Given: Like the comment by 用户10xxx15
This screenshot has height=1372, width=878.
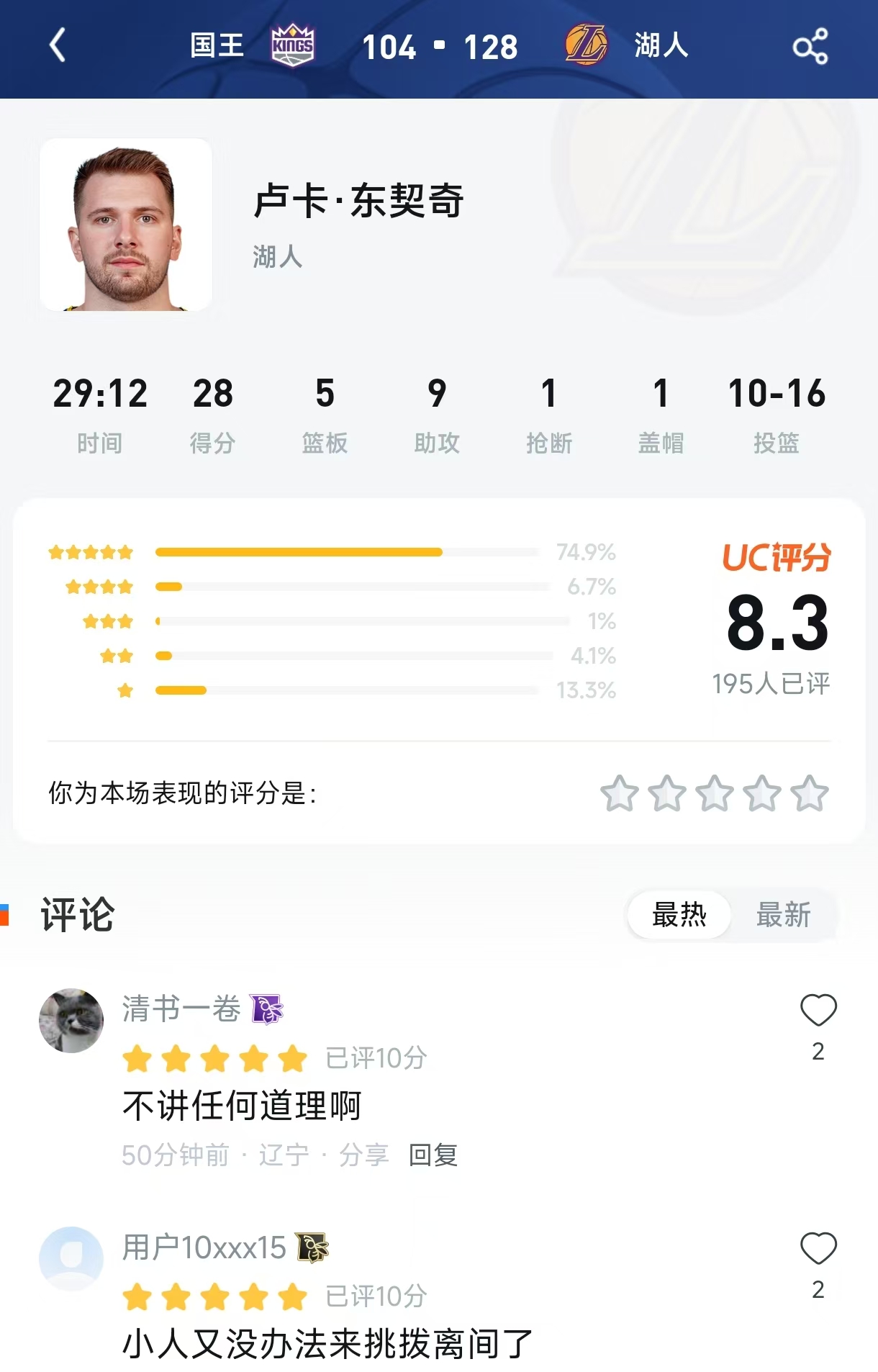Looking at the screenshot, I should coord(818,1248).
